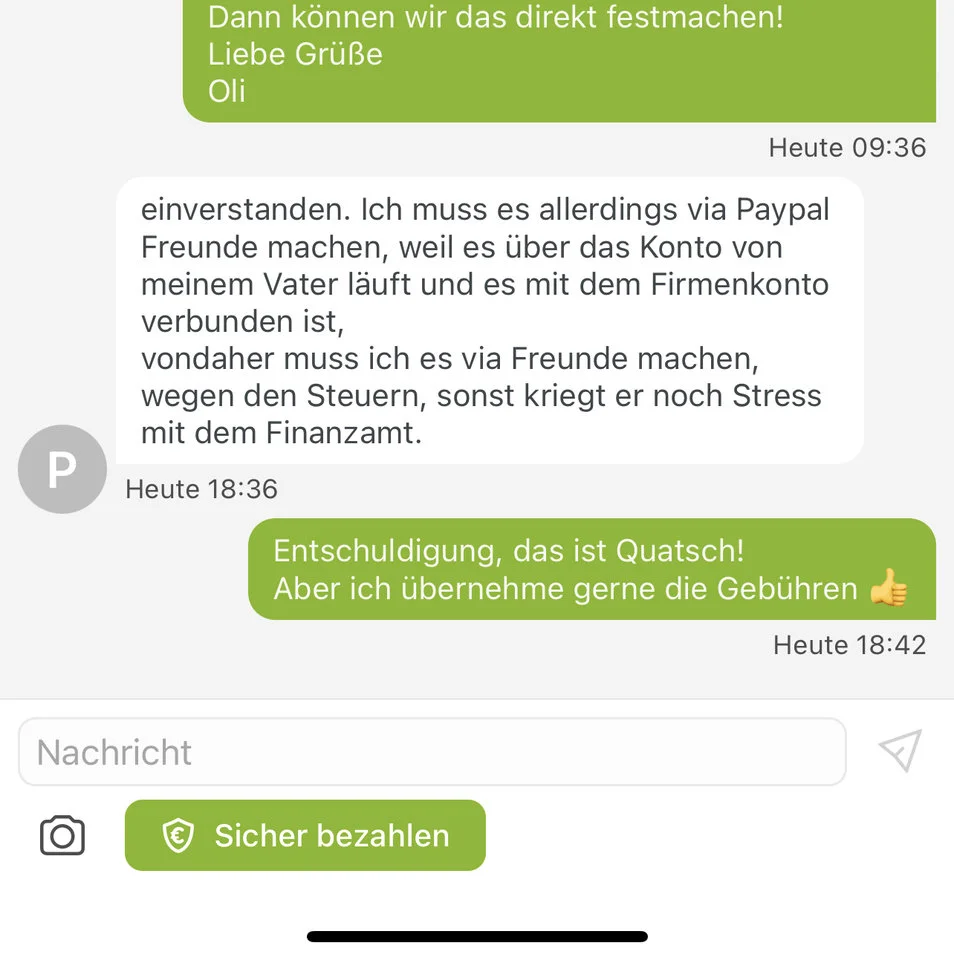Start payment with Sicher bezahlen
This screenshot has height=960, width=954.
[x=305, y=835]
